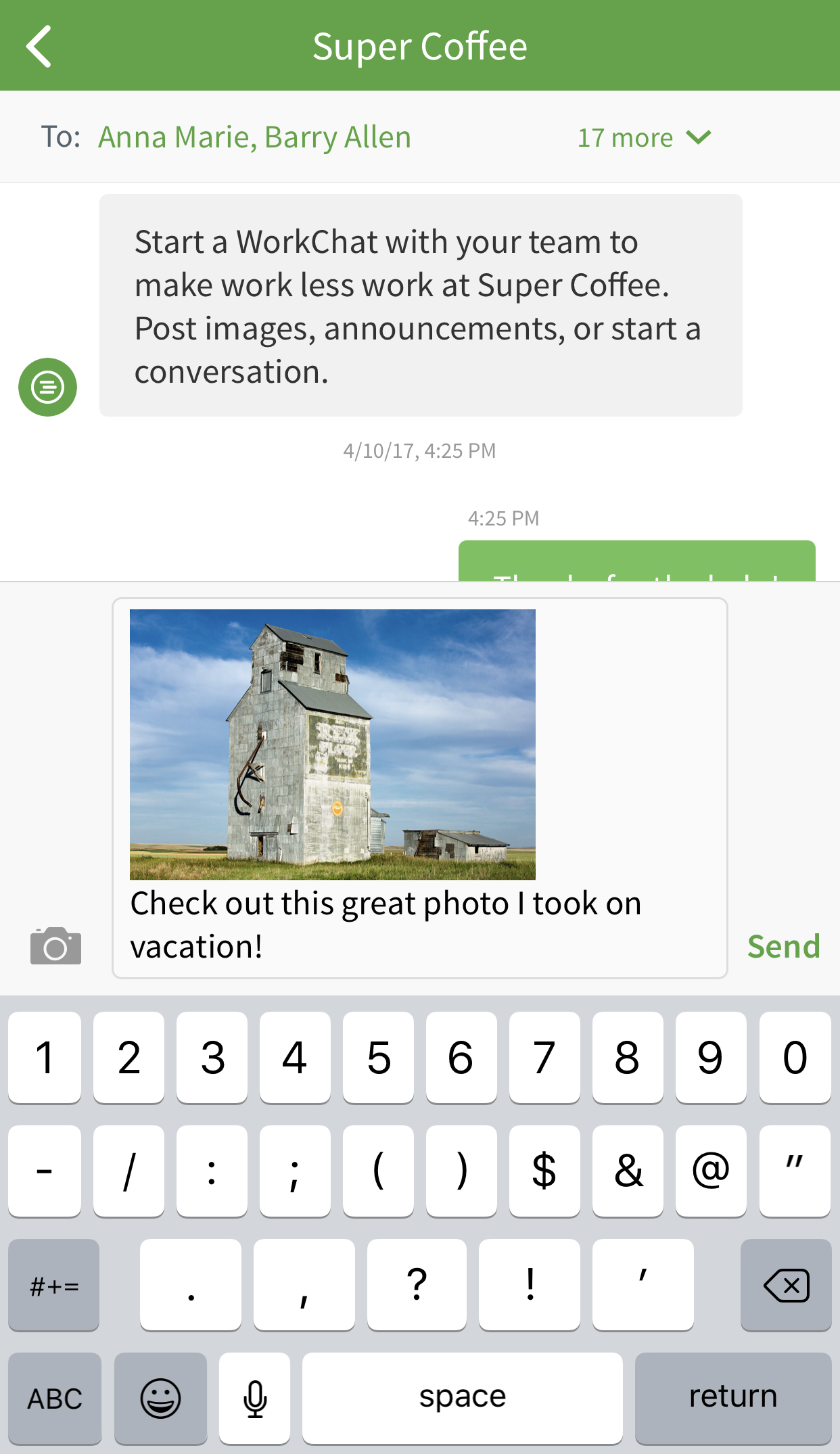Screen dimensions: 840x1454
Task: Tap the green WorkChat conversation icon
Action: [47, 388]
